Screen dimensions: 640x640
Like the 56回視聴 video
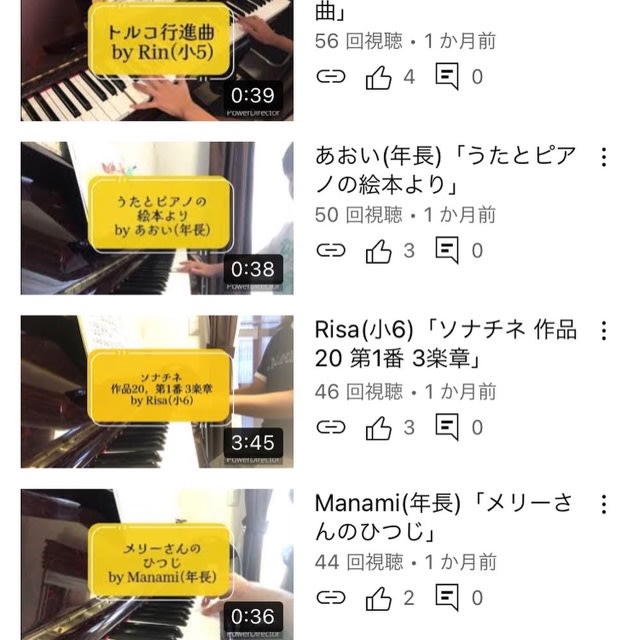tap(379, 77)
